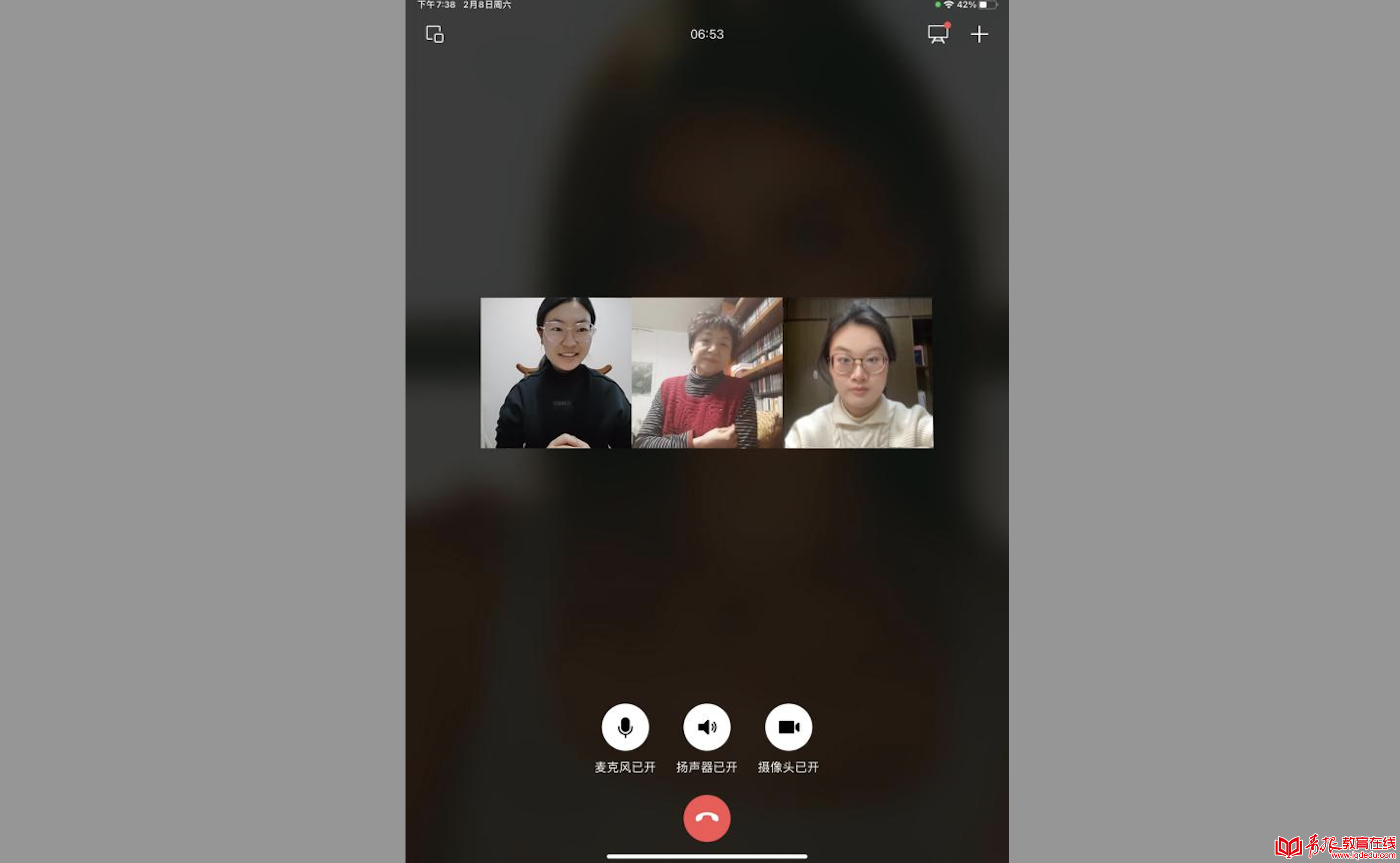1400x863 pixels.
Task: Enlarge the video of woman in red vest
Action: (707, 373)
